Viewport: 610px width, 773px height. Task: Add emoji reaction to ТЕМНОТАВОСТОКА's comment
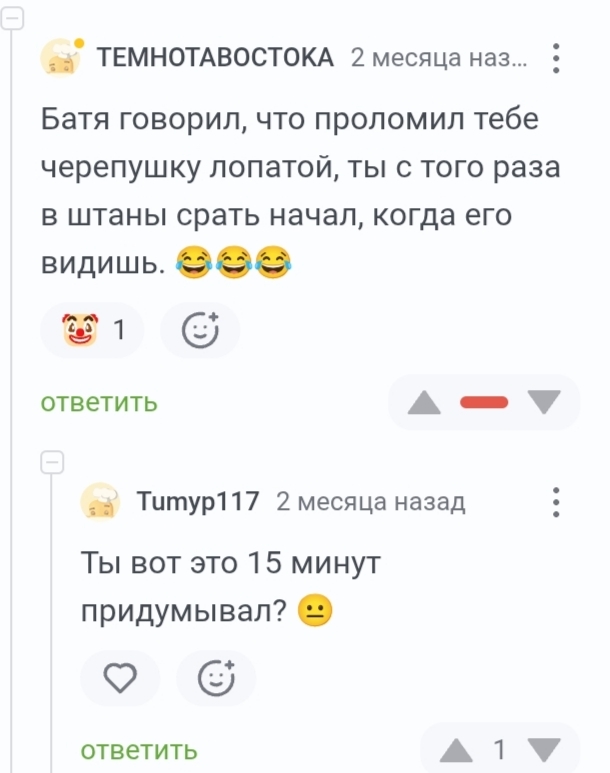[200, 330]
